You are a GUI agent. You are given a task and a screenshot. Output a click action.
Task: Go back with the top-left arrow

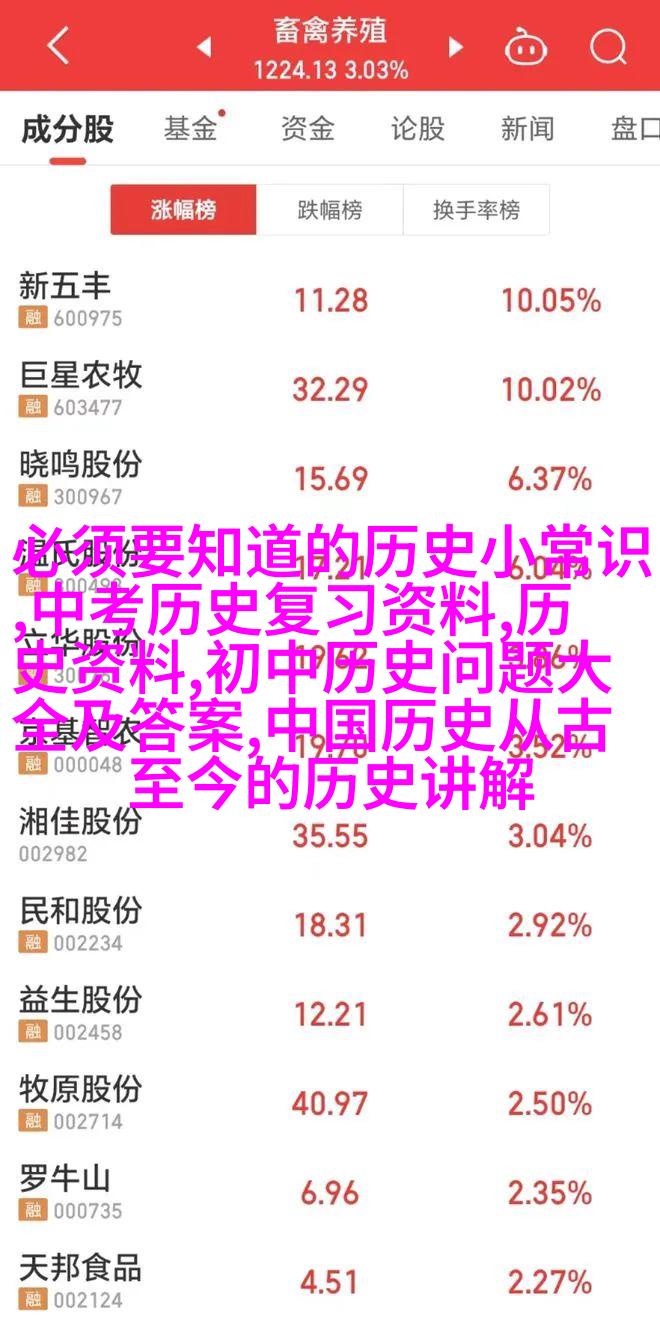tap(58, 46)
